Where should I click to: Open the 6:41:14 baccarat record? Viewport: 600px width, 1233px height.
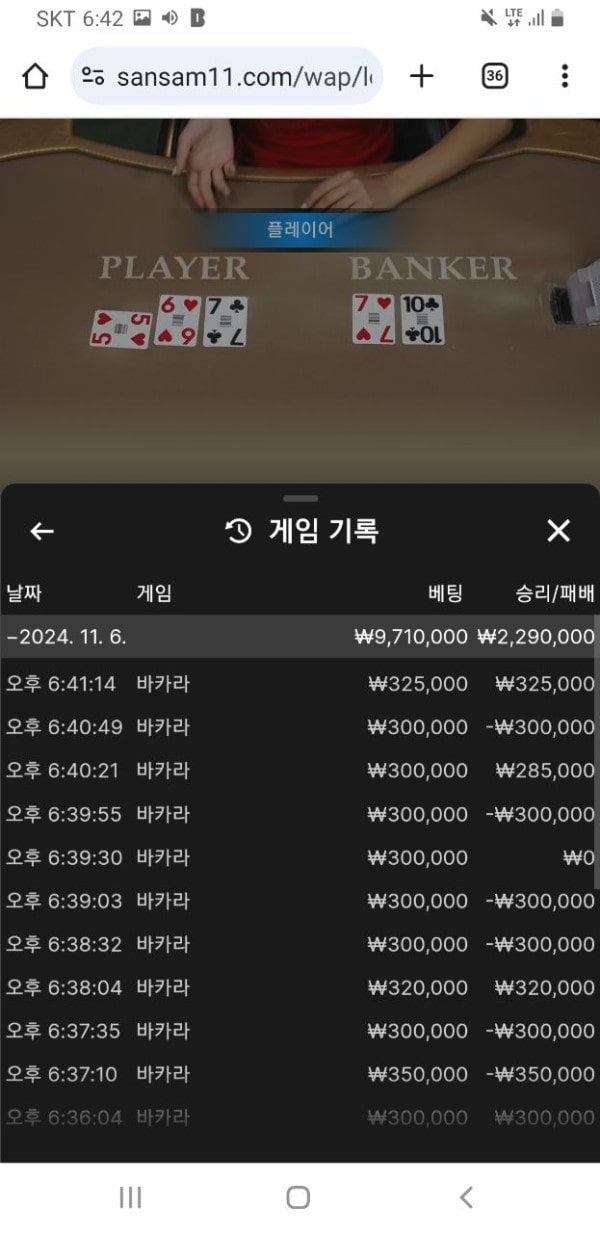coord(300,684)
